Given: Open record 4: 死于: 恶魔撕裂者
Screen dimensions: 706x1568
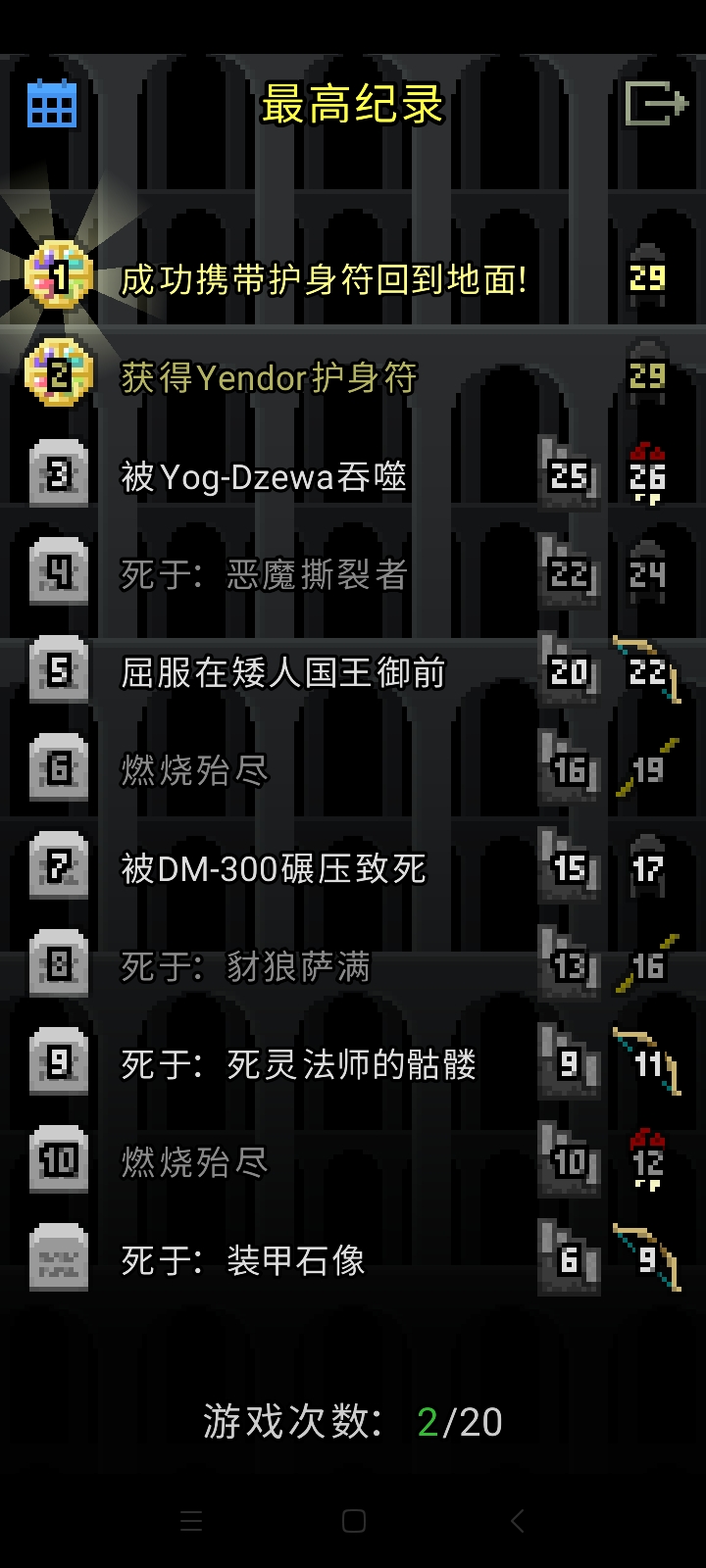Looking at the screenshot, I should 264,574.
